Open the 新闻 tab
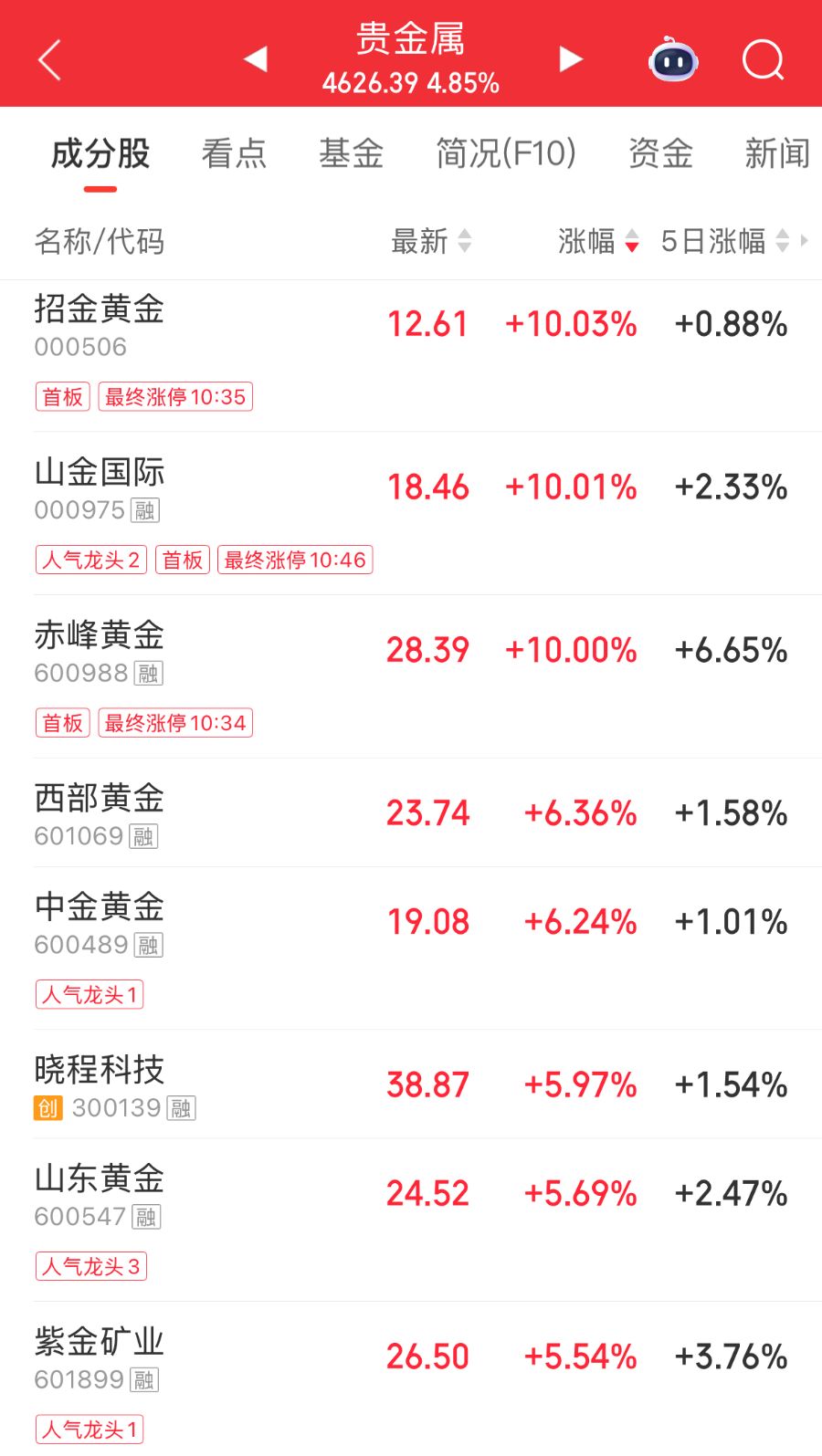 [777, 153]
